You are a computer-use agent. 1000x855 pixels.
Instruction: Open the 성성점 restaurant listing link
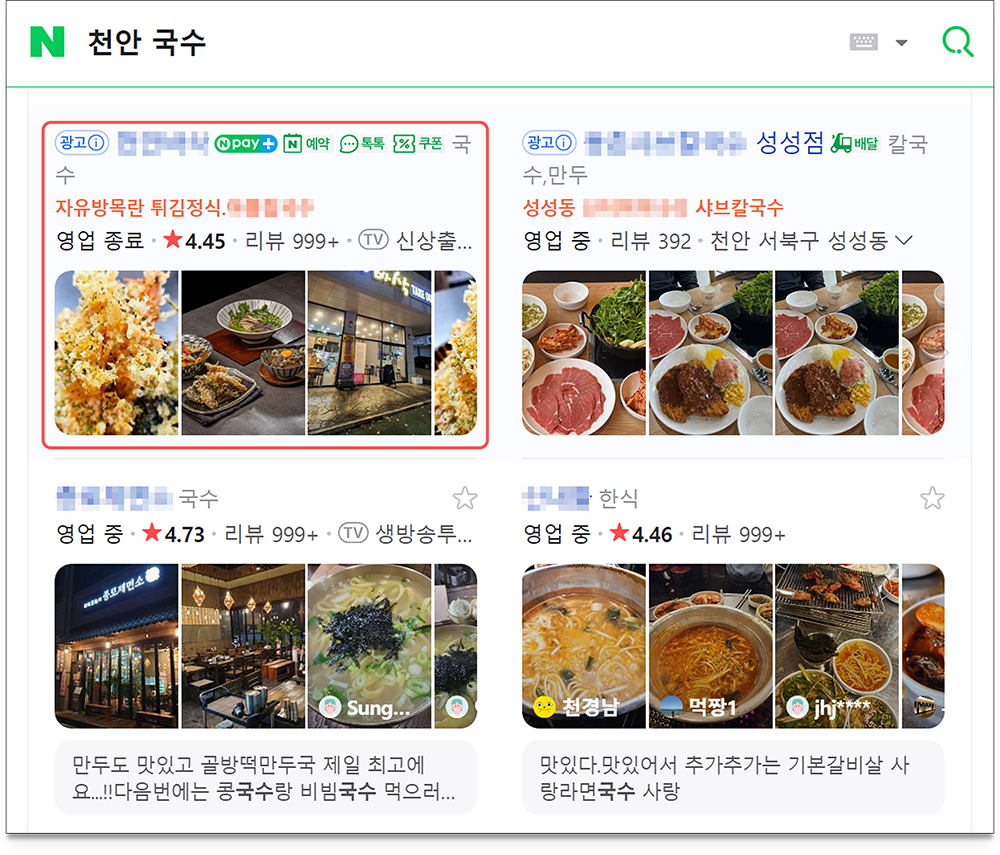tap(789, 143)
